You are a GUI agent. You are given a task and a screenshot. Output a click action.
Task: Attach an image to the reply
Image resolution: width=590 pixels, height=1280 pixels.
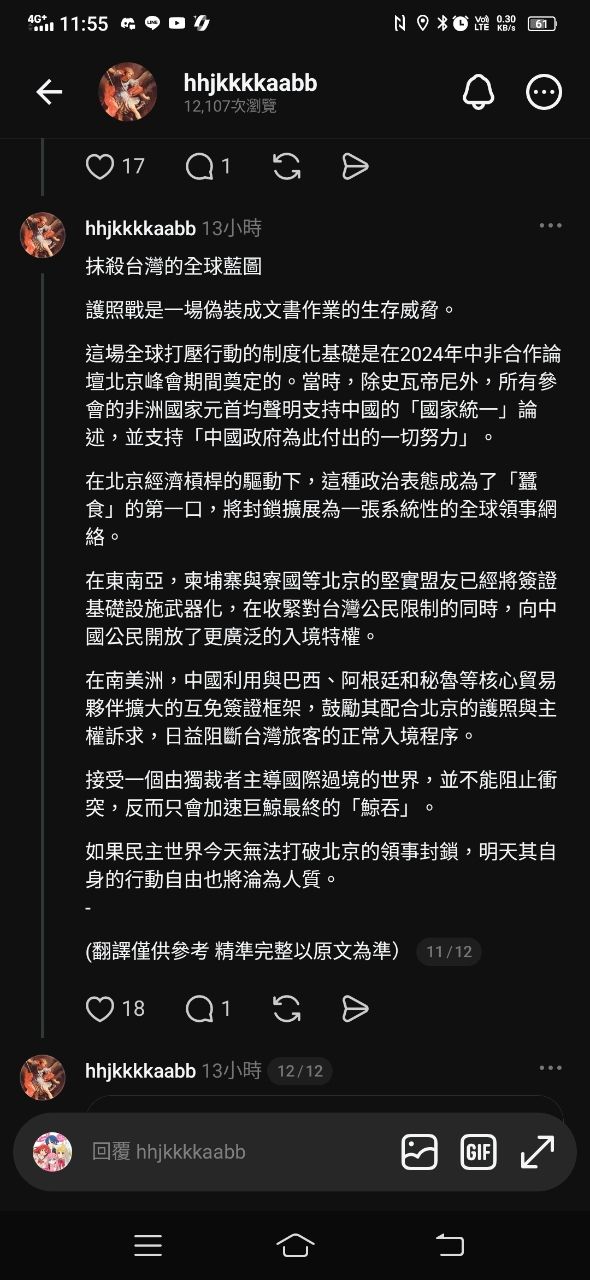click(x=420, y=1152)
